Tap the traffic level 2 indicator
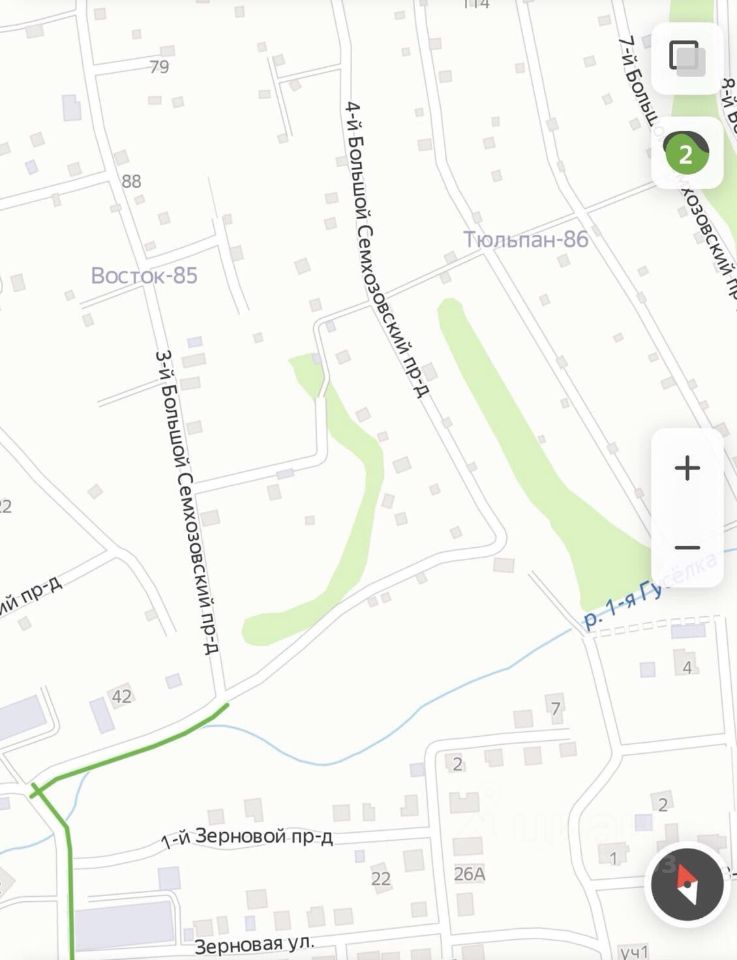The width and height of the screenshot is (737, 960). click(x=686, y=153)
